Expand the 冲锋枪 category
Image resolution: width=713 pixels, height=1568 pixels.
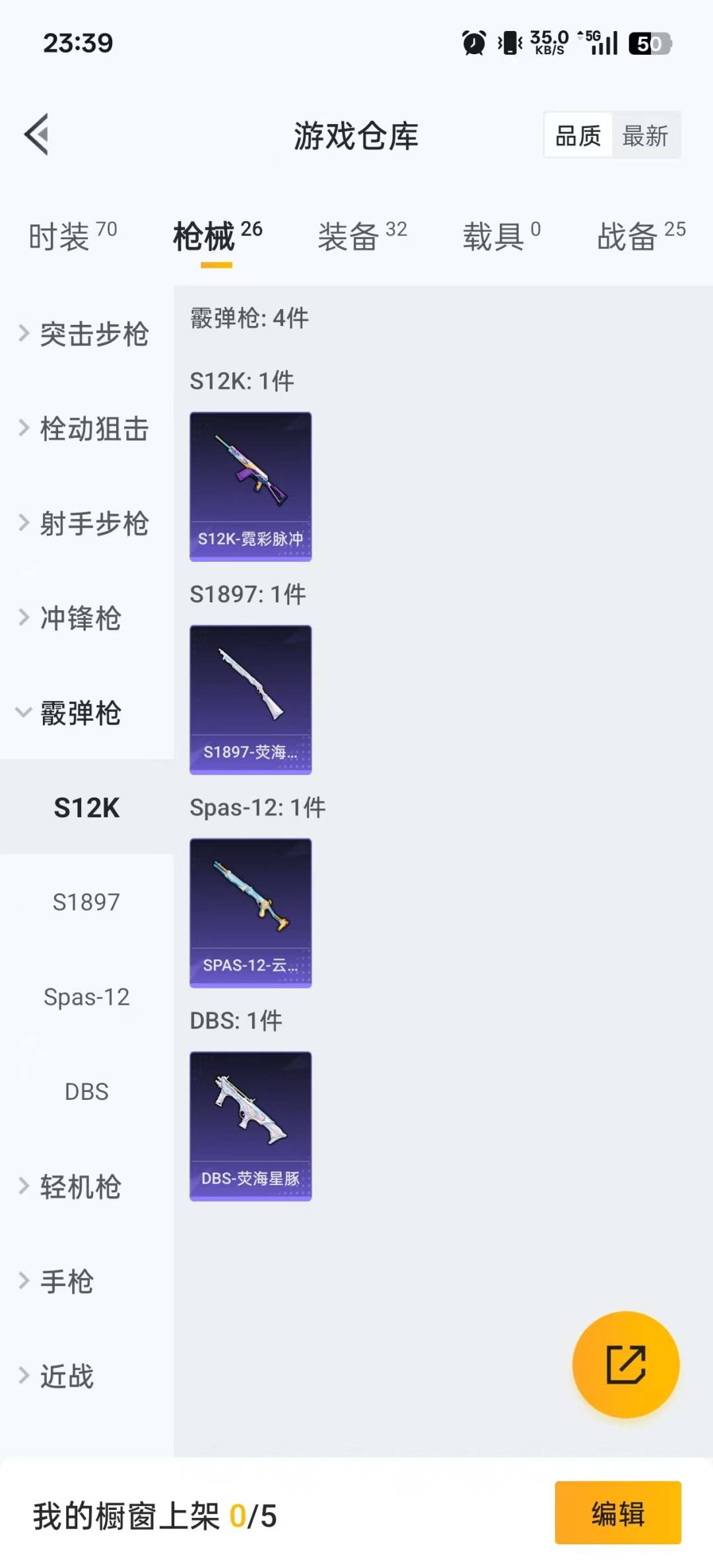[86, 619]
